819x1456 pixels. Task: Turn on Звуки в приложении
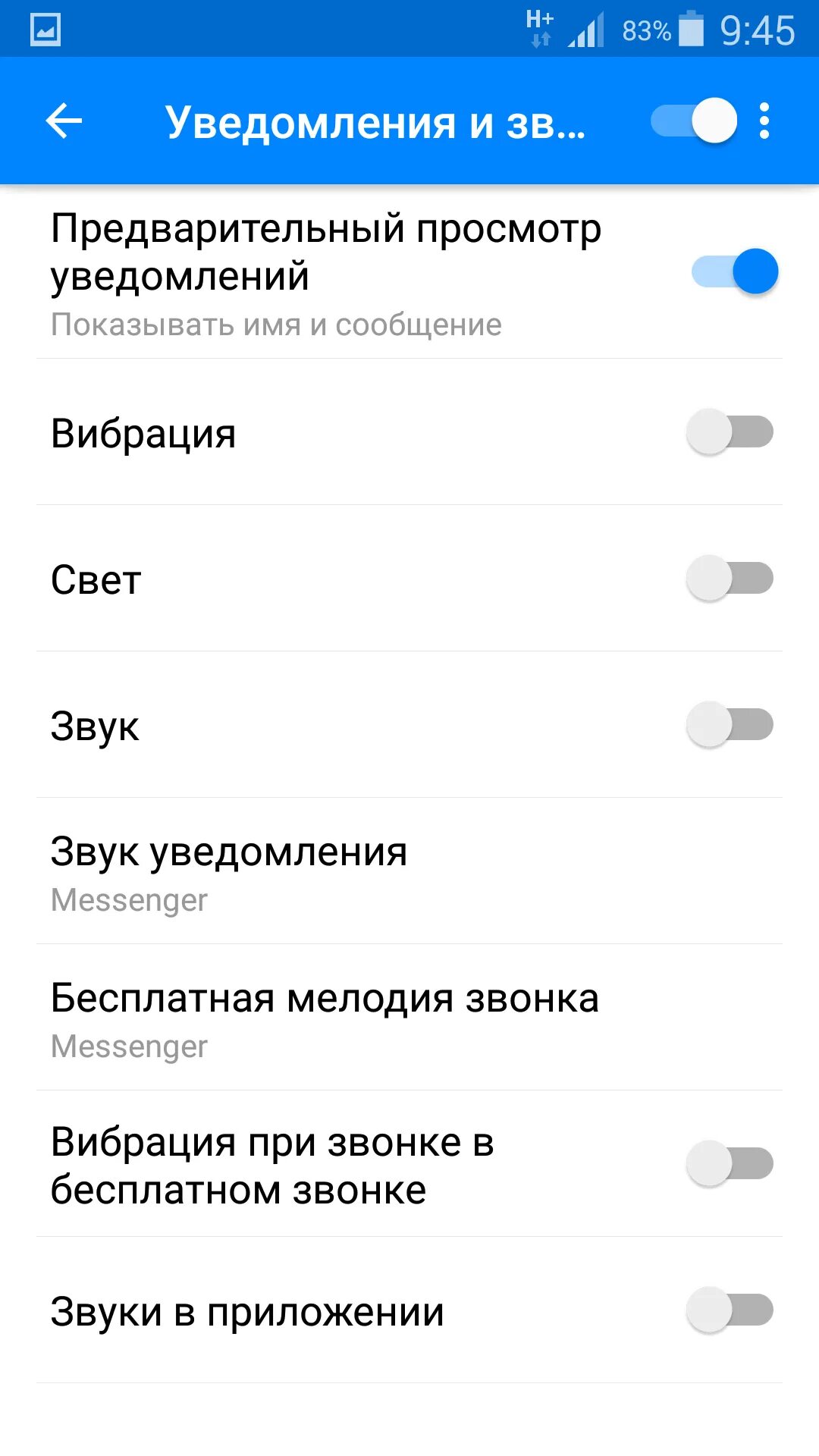click(730, 1310)
